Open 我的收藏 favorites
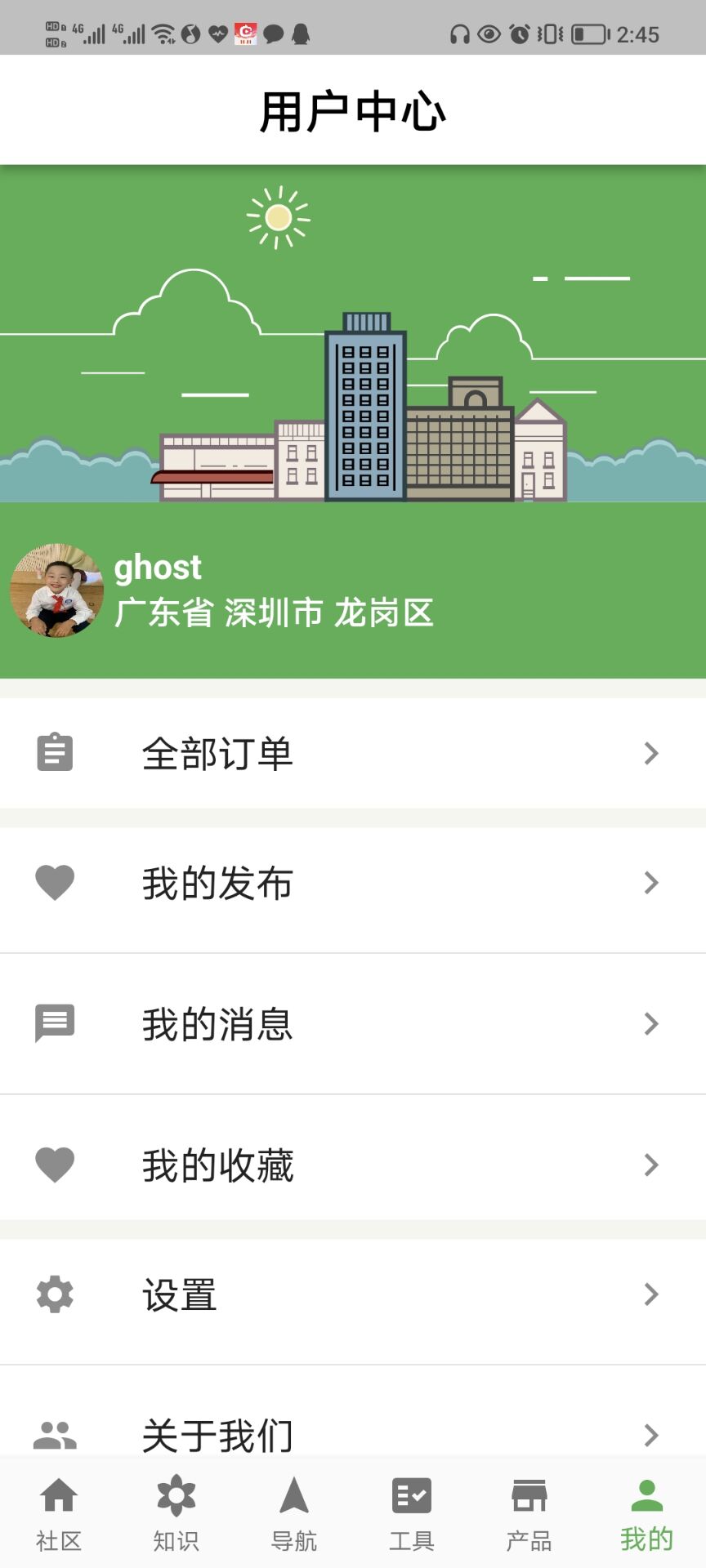The image size is (706, 1568). [x=351, y=1165]
